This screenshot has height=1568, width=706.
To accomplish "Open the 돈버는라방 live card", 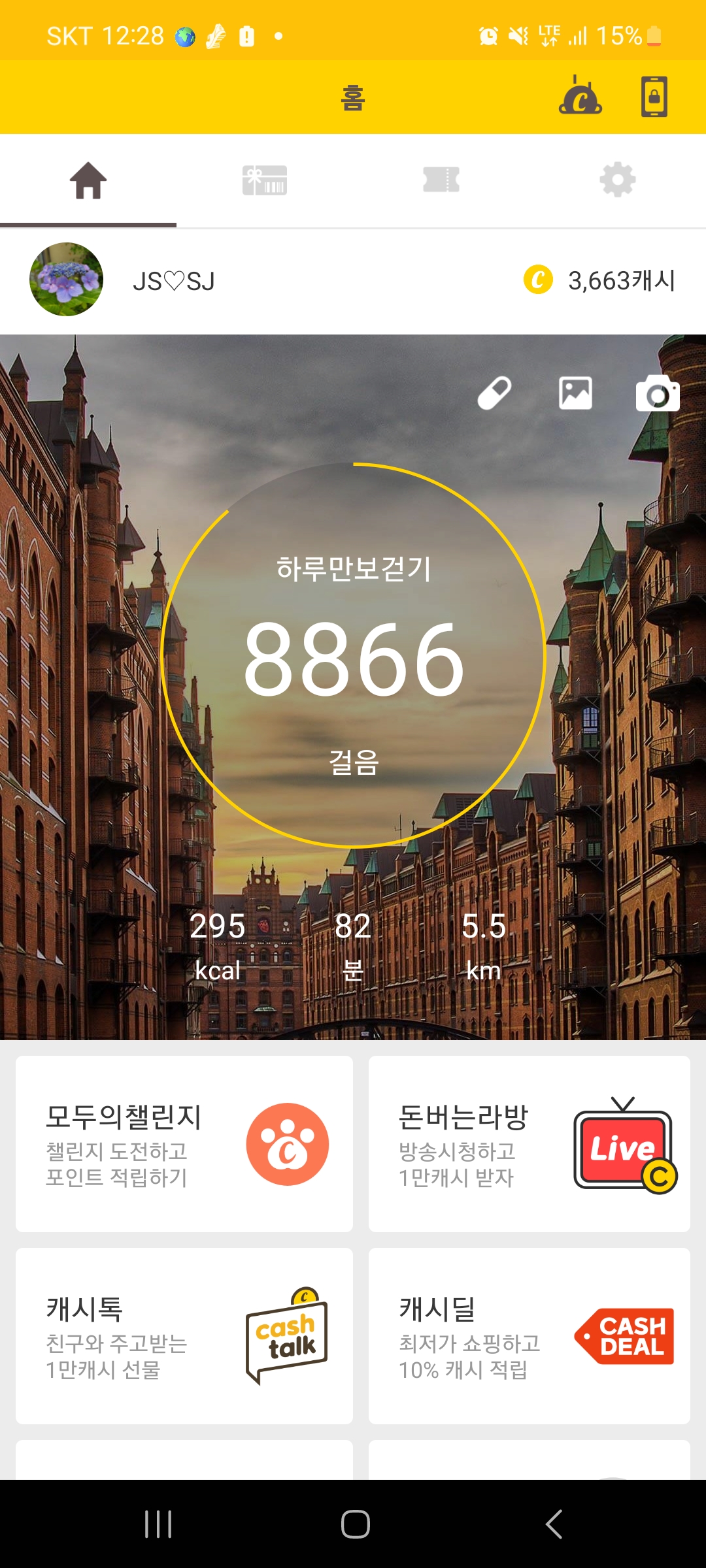I will [529, 1144].
